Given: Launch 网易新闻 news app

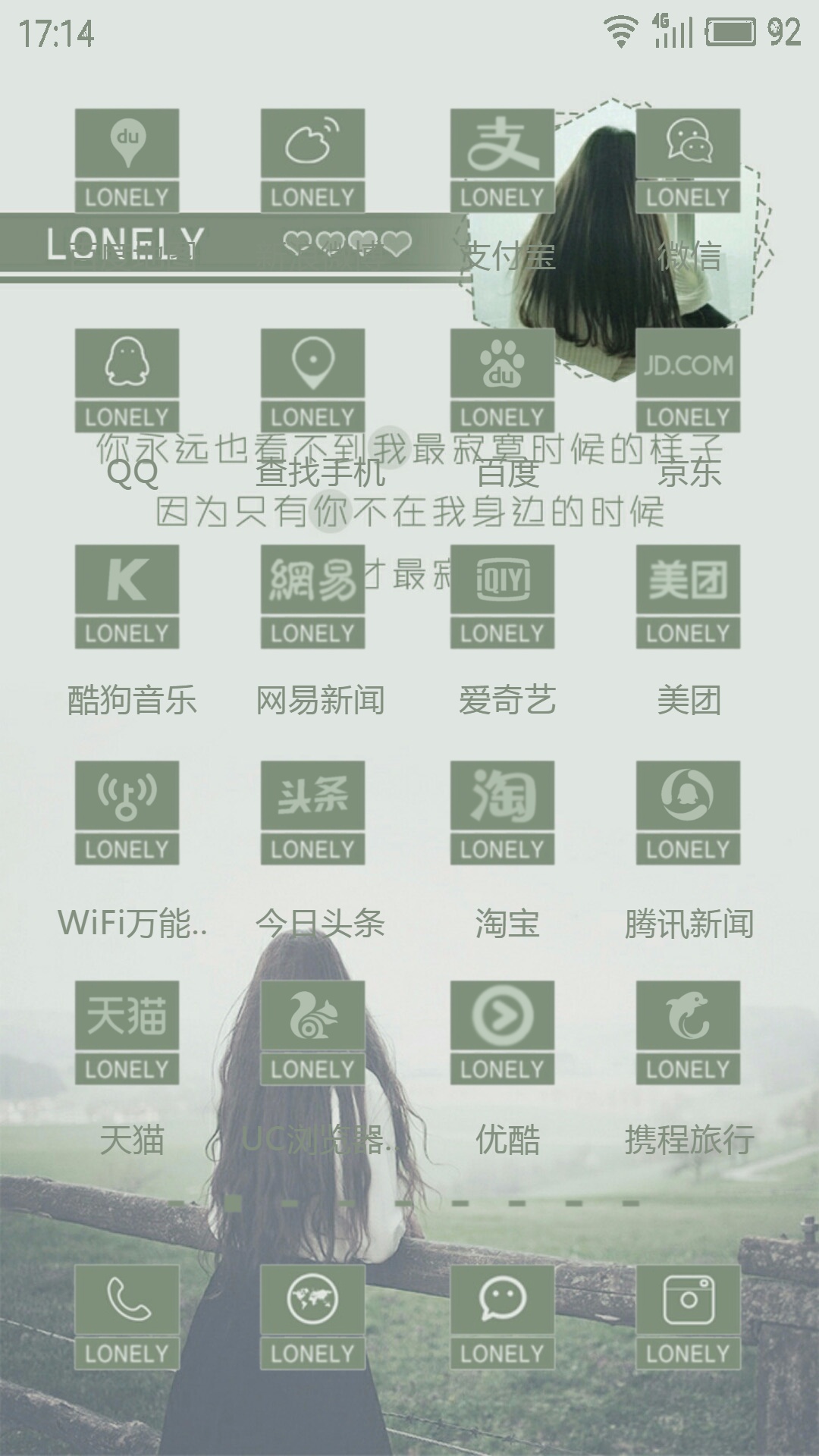Looking at the screenshot, I should (312, 596).
